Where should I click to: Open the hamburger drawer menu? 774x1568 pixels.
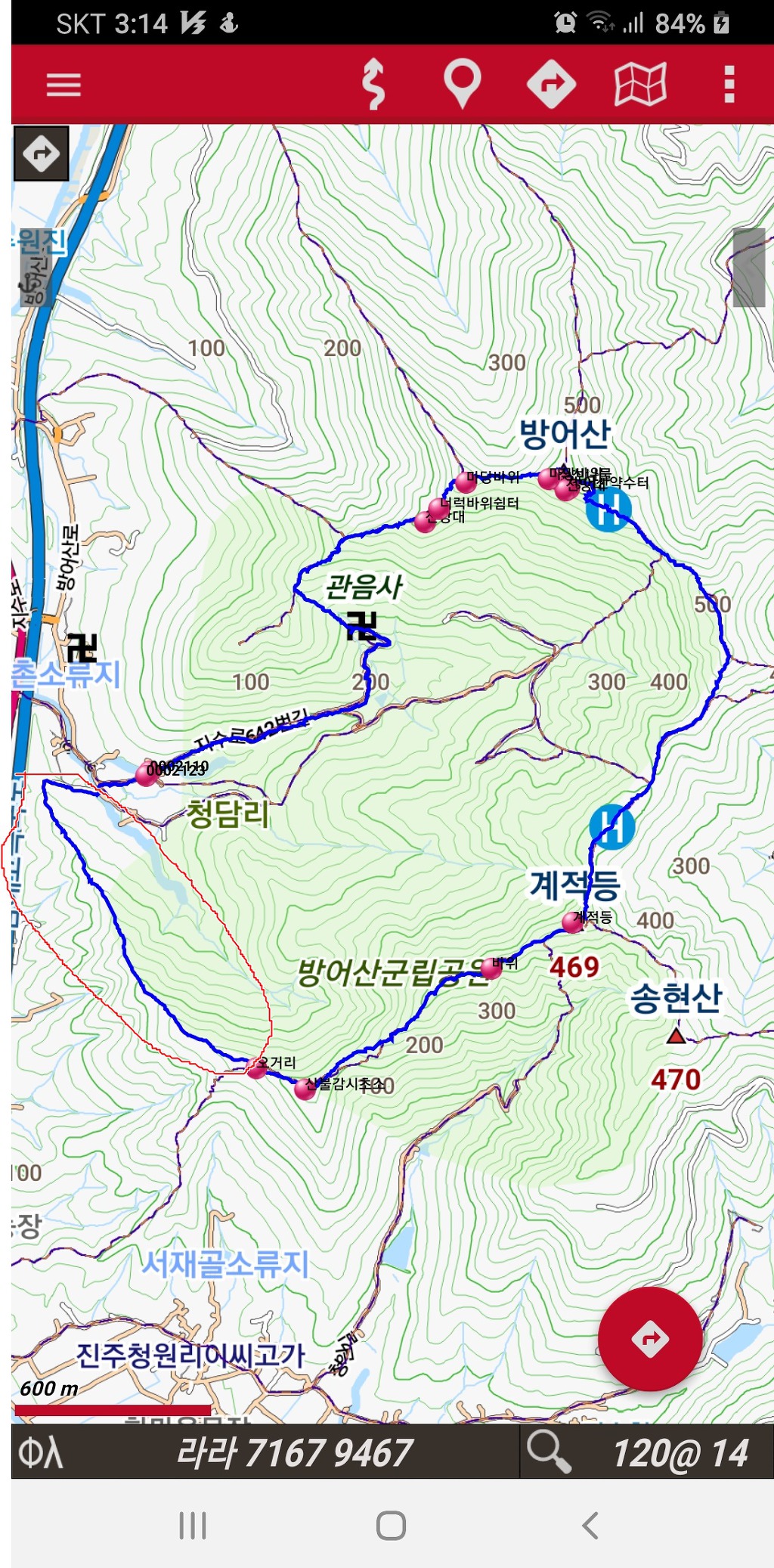click(x=63, y=84)
